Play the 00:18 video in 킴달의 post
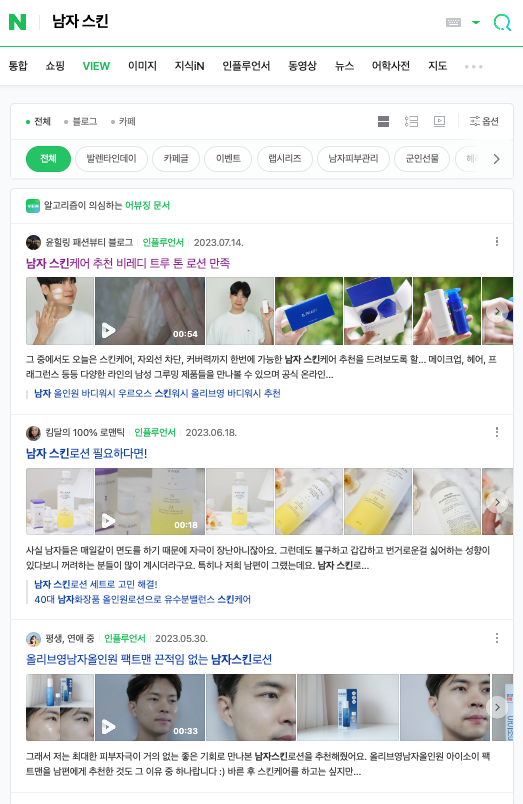Viewport: 523px width, 804px height. (x=150, y=501)
